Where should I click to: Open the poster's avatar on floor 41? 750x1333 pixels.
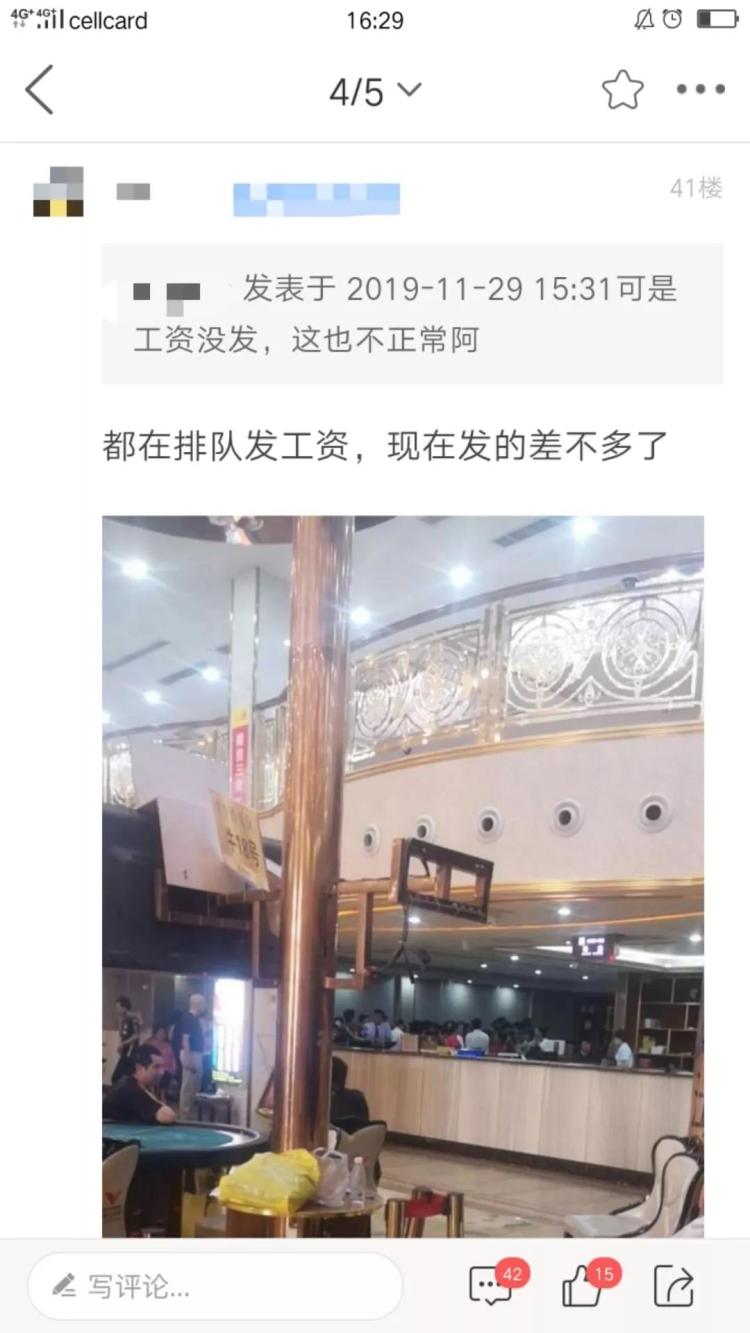click(x=58, y=192)
